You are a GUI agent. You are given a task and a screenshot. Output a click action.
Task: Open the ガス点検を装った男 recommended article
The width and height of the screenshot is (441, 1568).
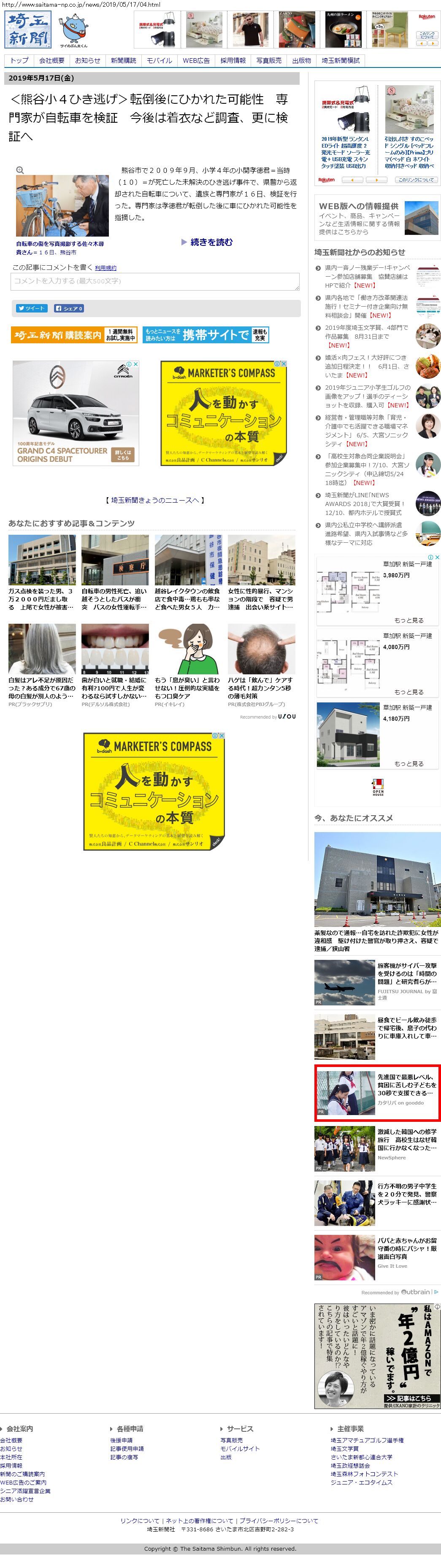41,598
